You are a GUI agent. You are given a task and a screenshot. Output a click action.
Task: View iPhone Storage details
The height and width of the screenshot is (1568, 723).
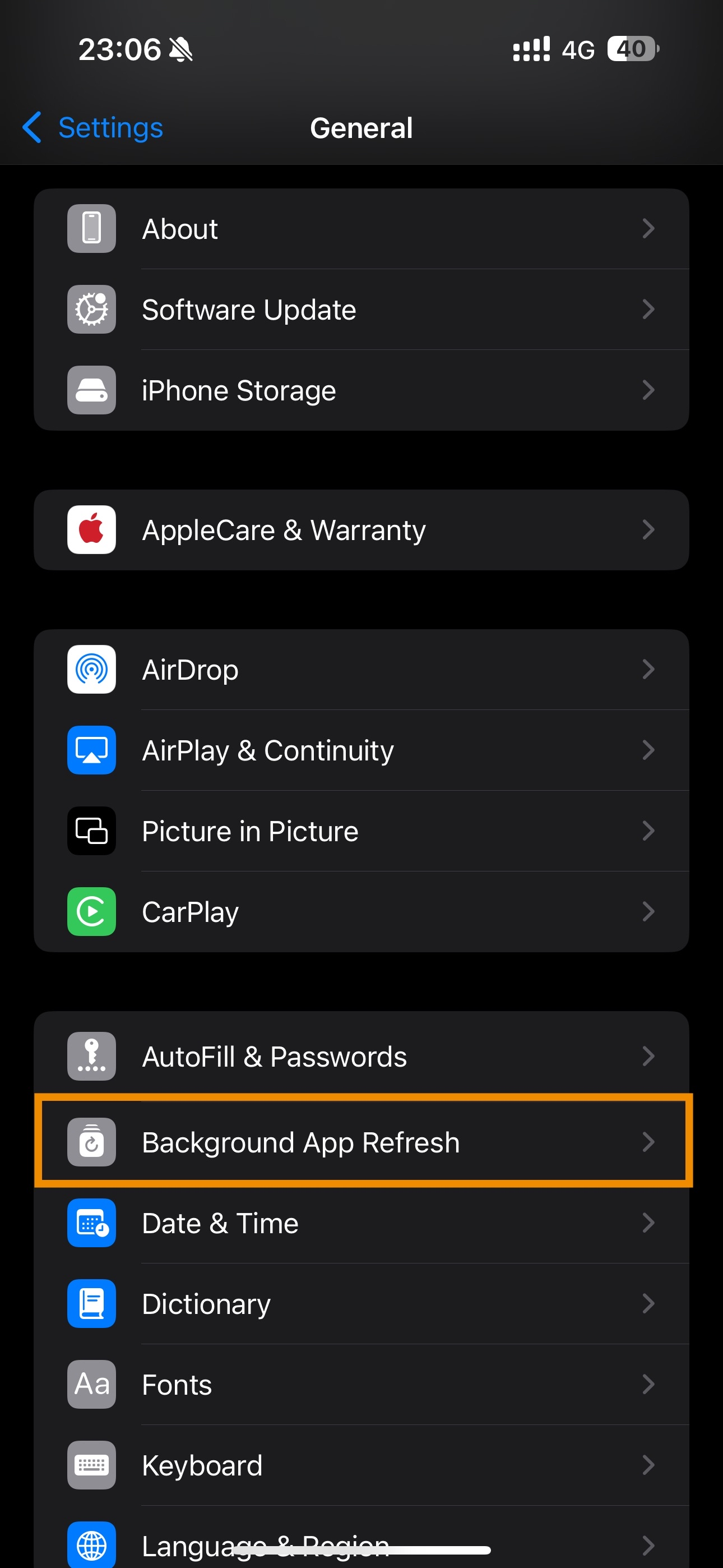pos(361,390)
